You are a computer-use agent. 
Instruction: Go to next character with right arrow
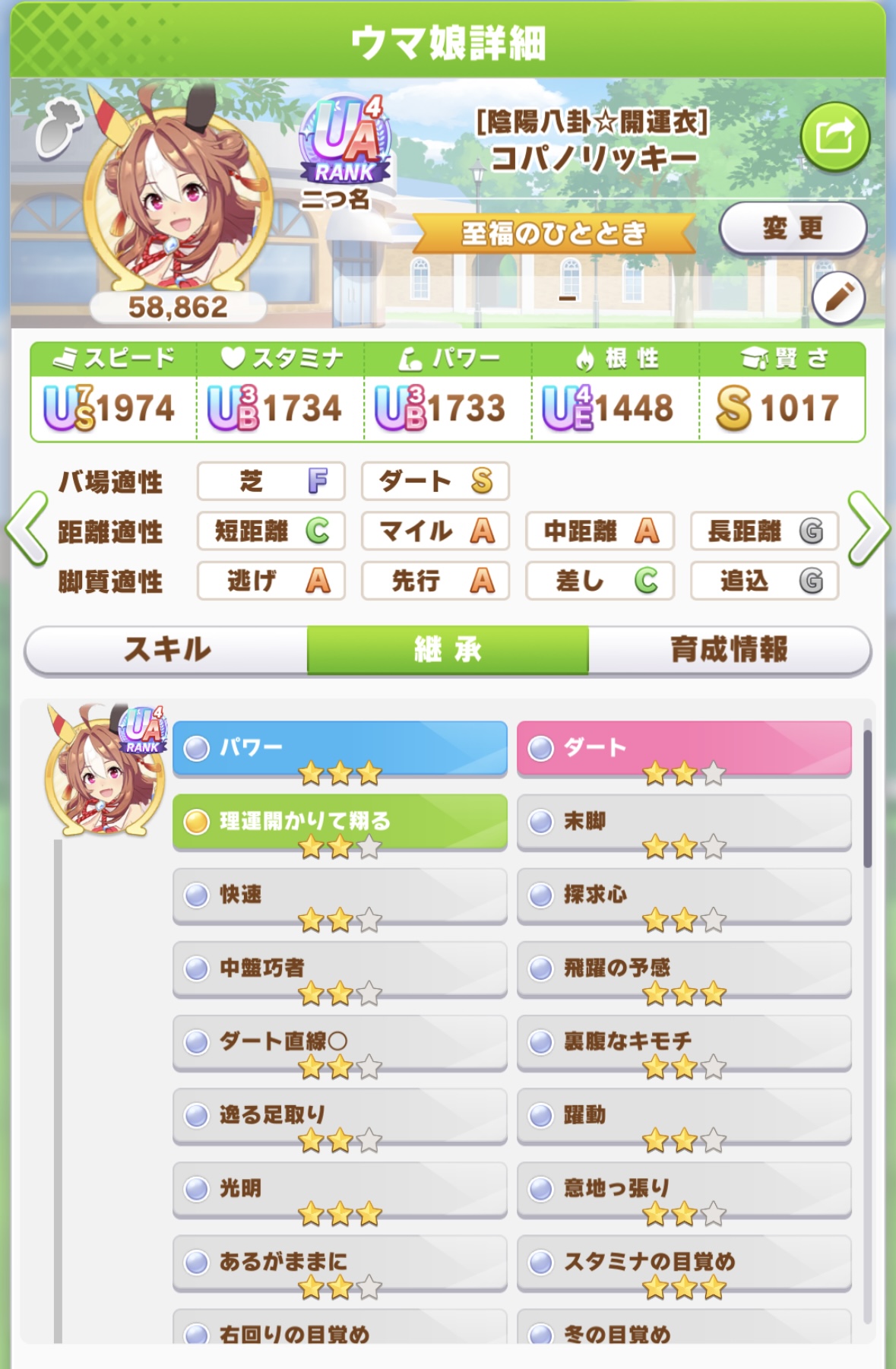[x=869, y=529]
